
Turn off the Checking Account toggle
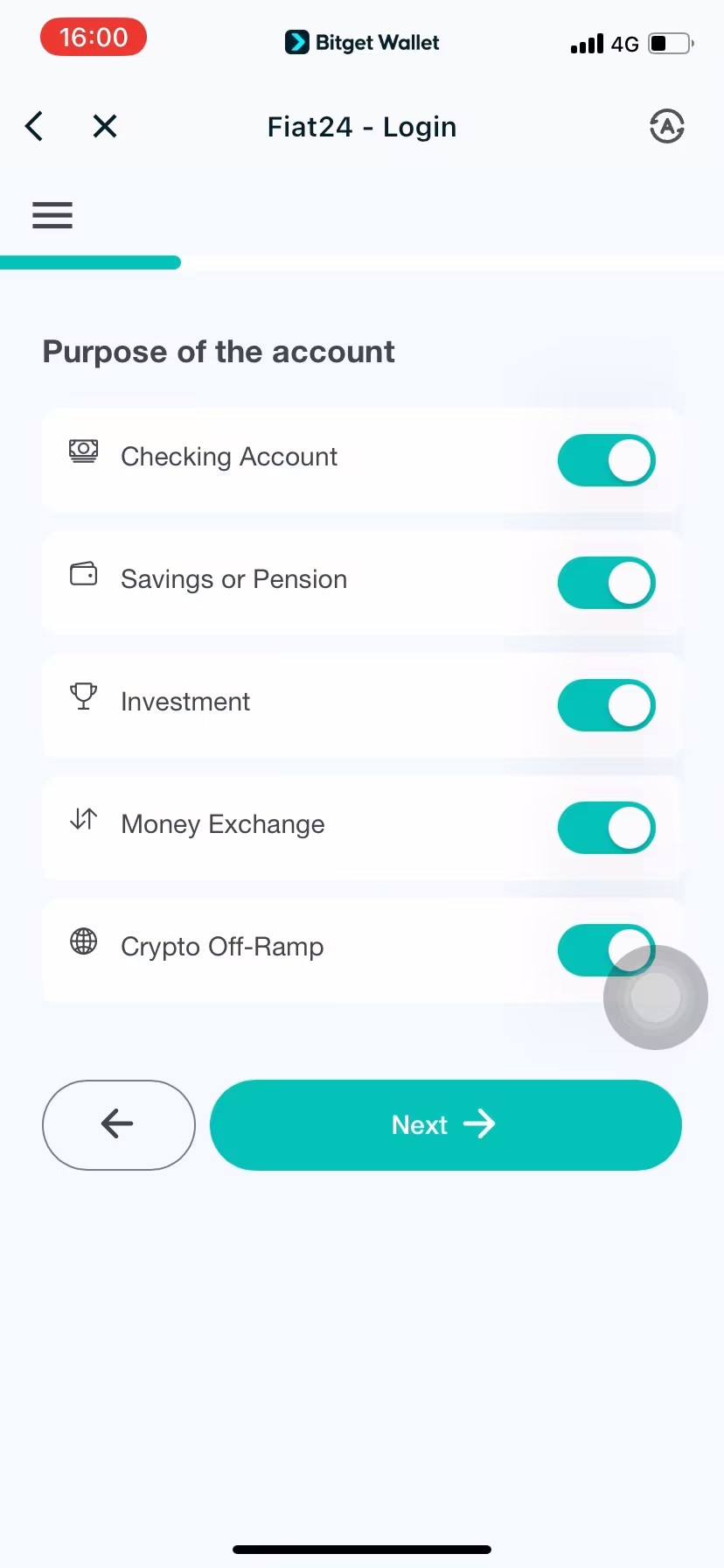point(606,460)
